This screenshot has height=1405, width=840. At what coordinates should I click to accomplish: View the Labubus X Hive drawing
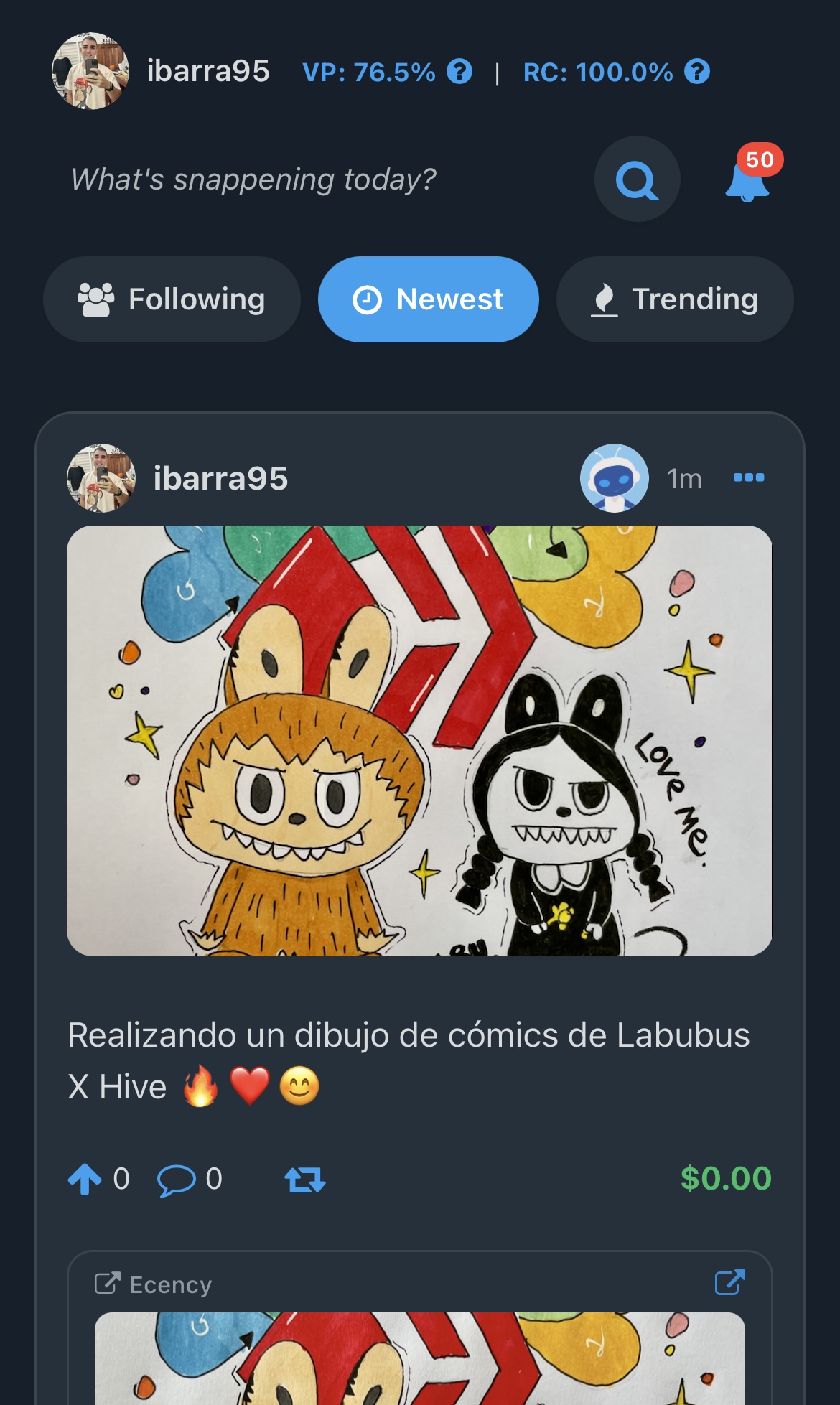pyautogui.click(x=419, y=740)
